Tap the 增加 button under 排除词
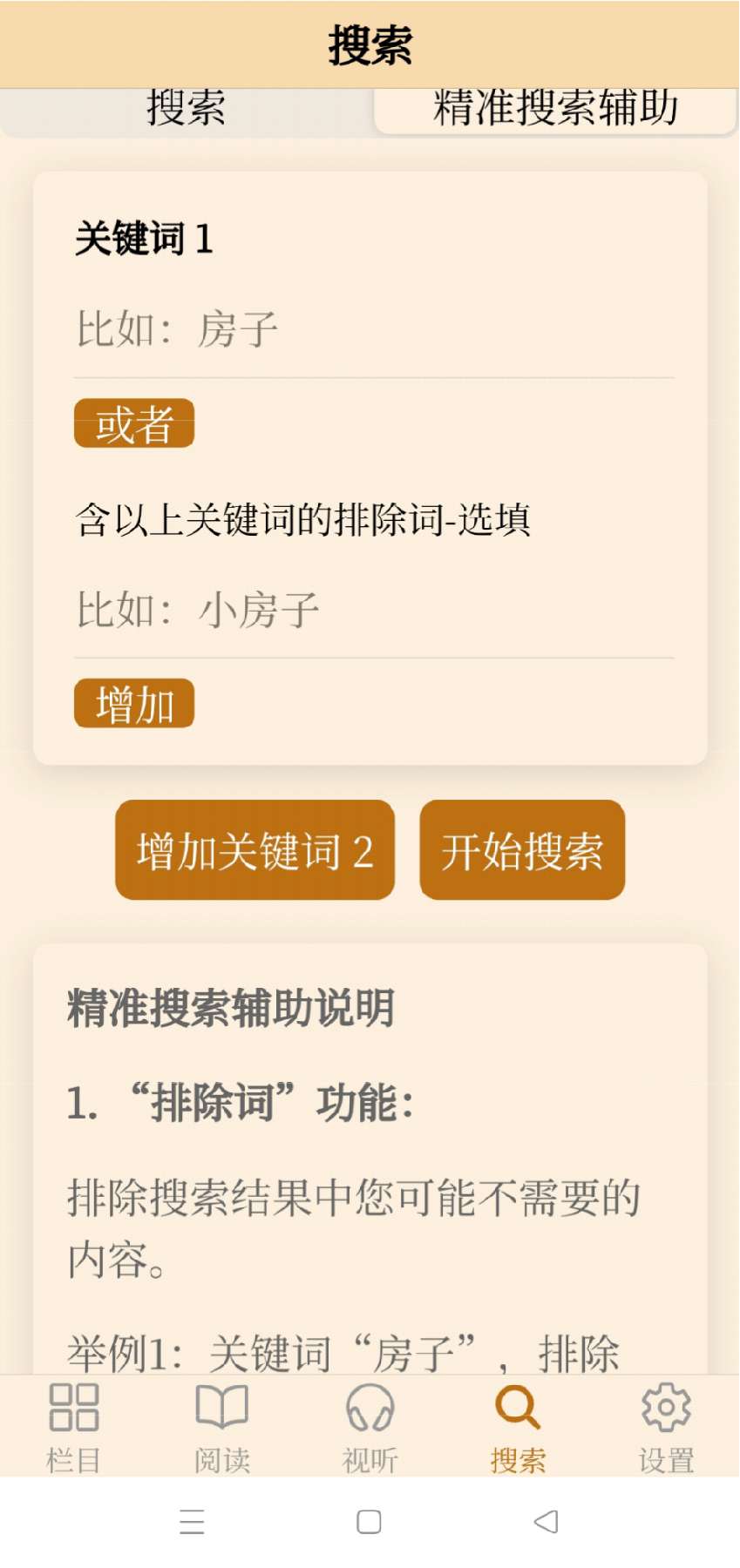 134,704
